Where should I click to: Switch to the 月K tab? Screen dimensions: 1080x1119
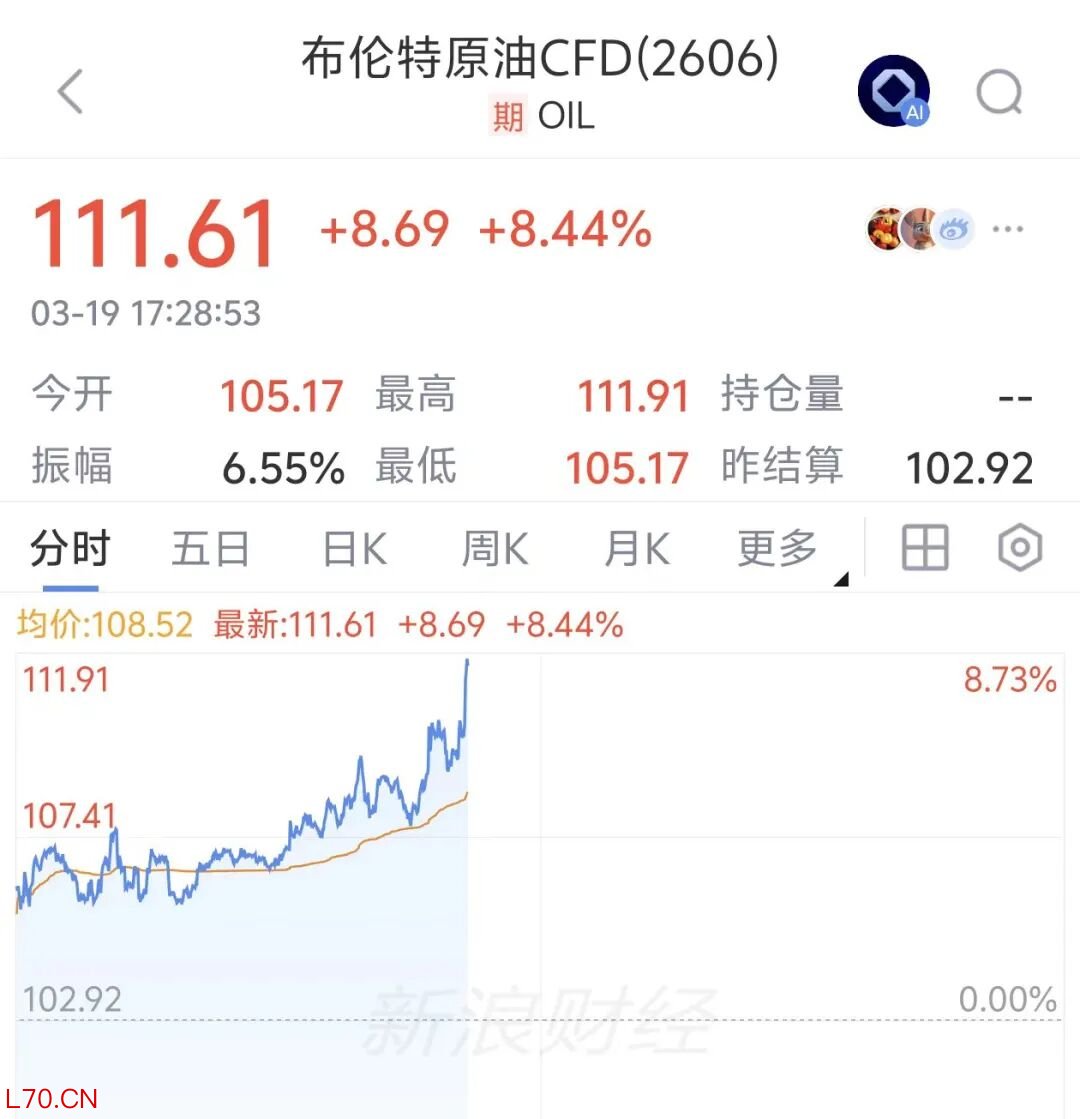tap(637, 549)
